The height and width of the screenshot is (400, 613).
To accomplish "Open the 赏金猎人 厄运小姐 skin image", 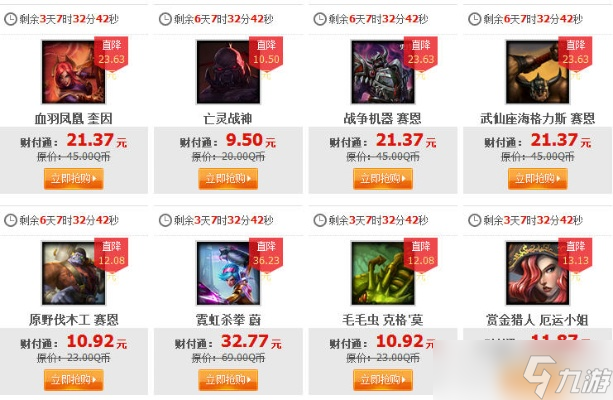I will (535, 273).
